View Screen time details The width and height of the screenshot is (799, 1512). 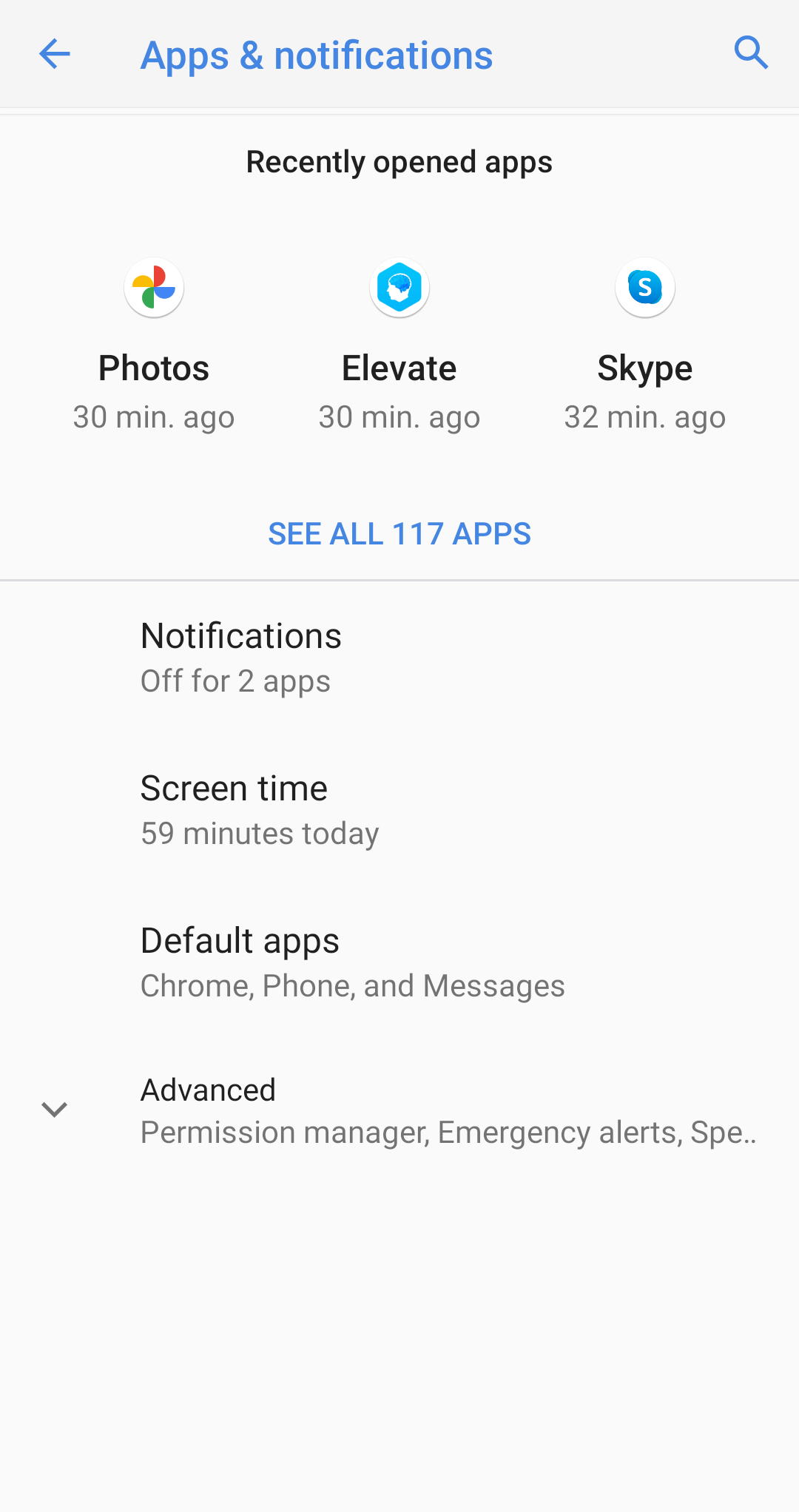tap(399, 810)
